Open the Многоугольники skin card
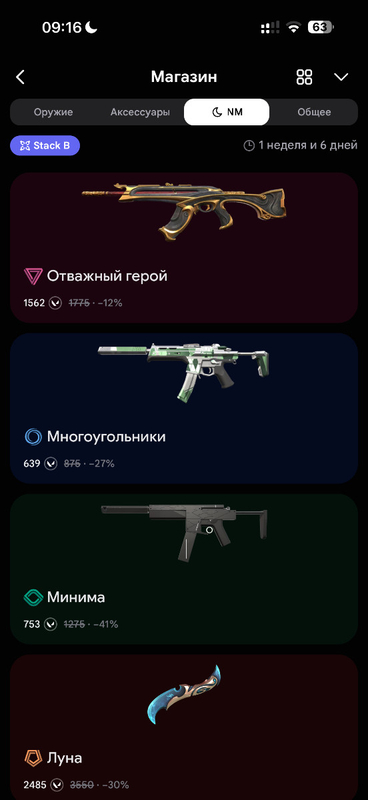This screenshot has width=368, height=800. 184,408
